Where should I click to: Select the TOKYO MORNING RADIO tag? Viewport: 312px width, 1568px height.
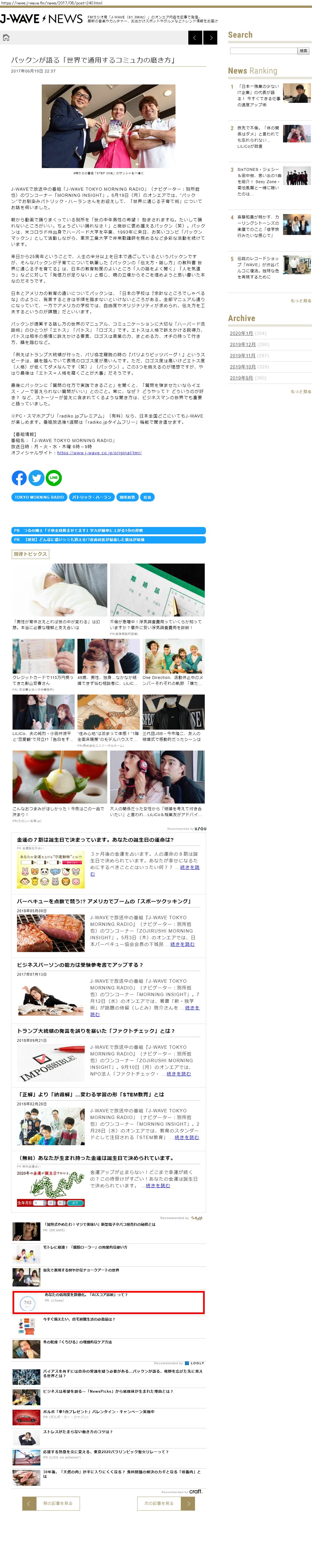click(40, 497)
